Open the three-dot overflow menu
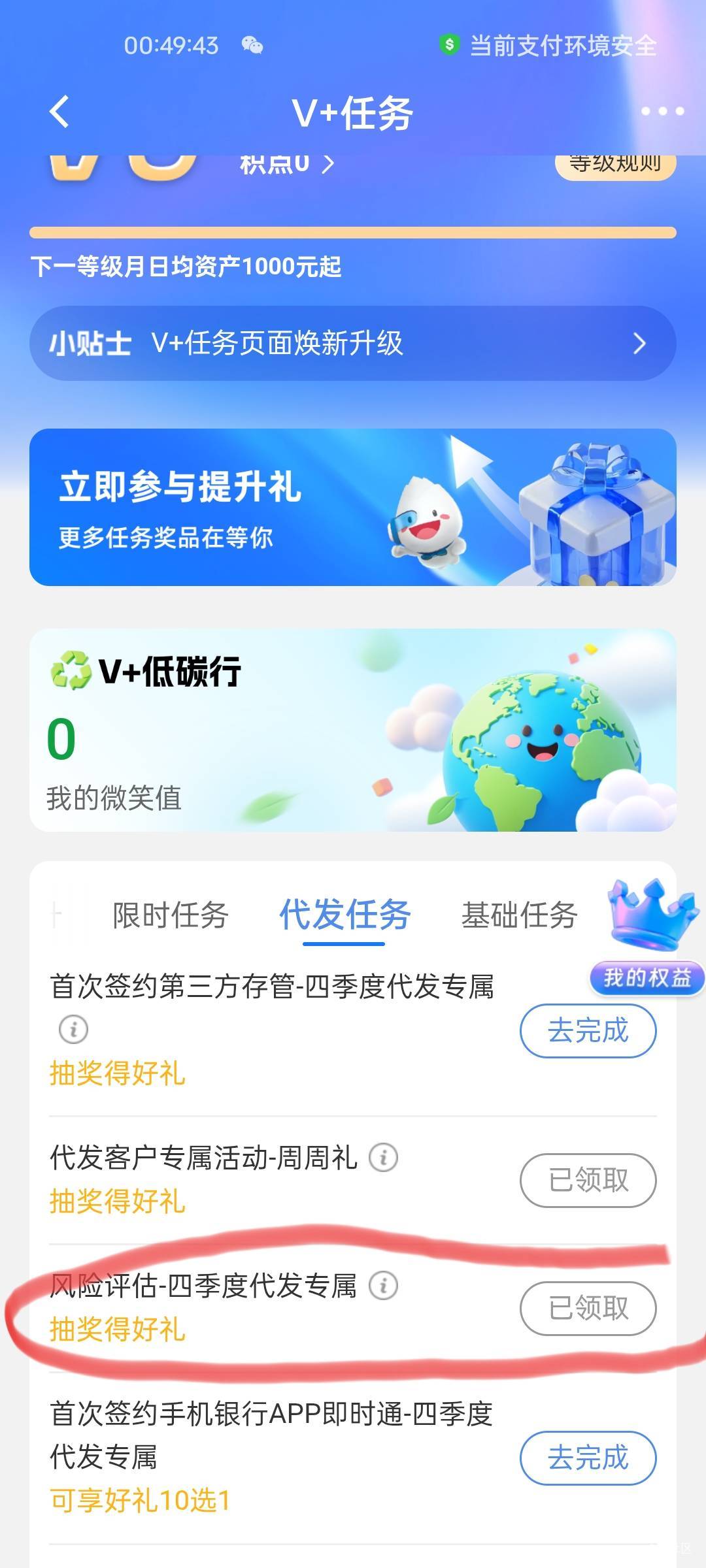The height and width of the screenshot is (1568, 706). [662, 112]
